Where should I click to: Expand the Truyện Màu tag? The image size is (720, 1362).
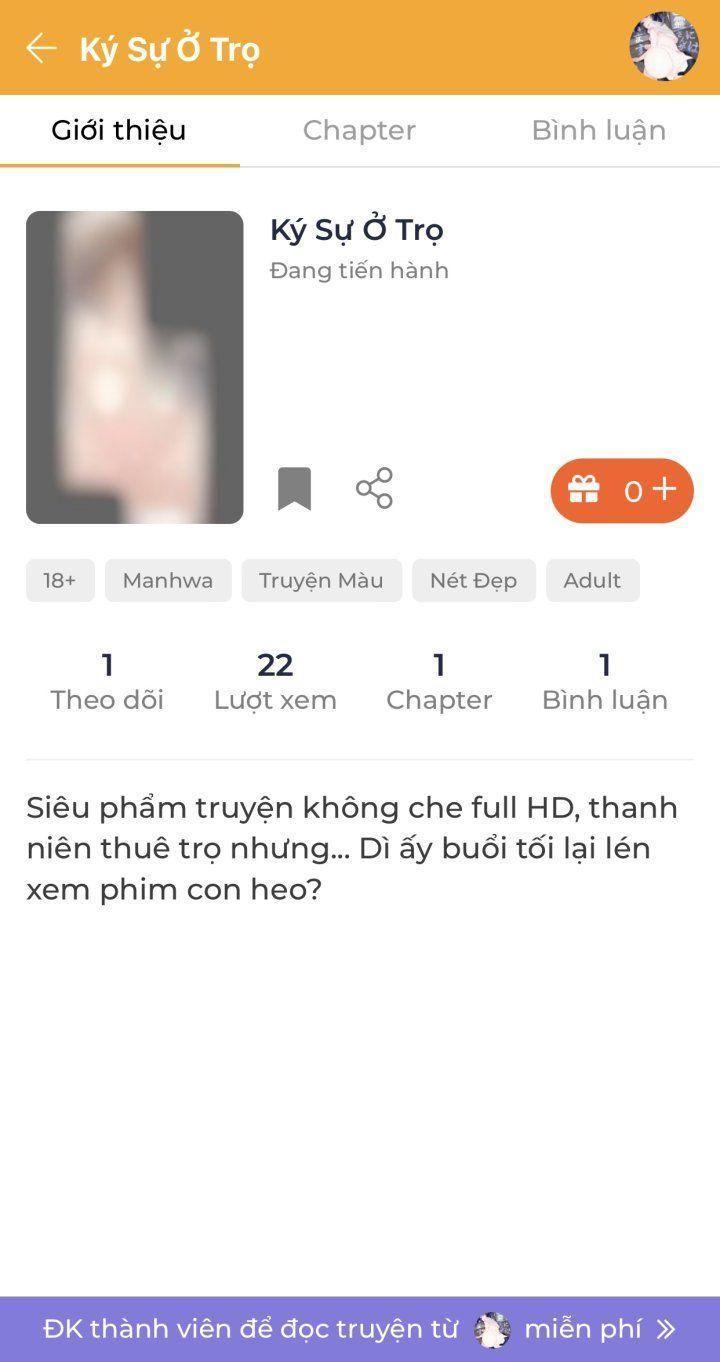[x=321, y=580]
